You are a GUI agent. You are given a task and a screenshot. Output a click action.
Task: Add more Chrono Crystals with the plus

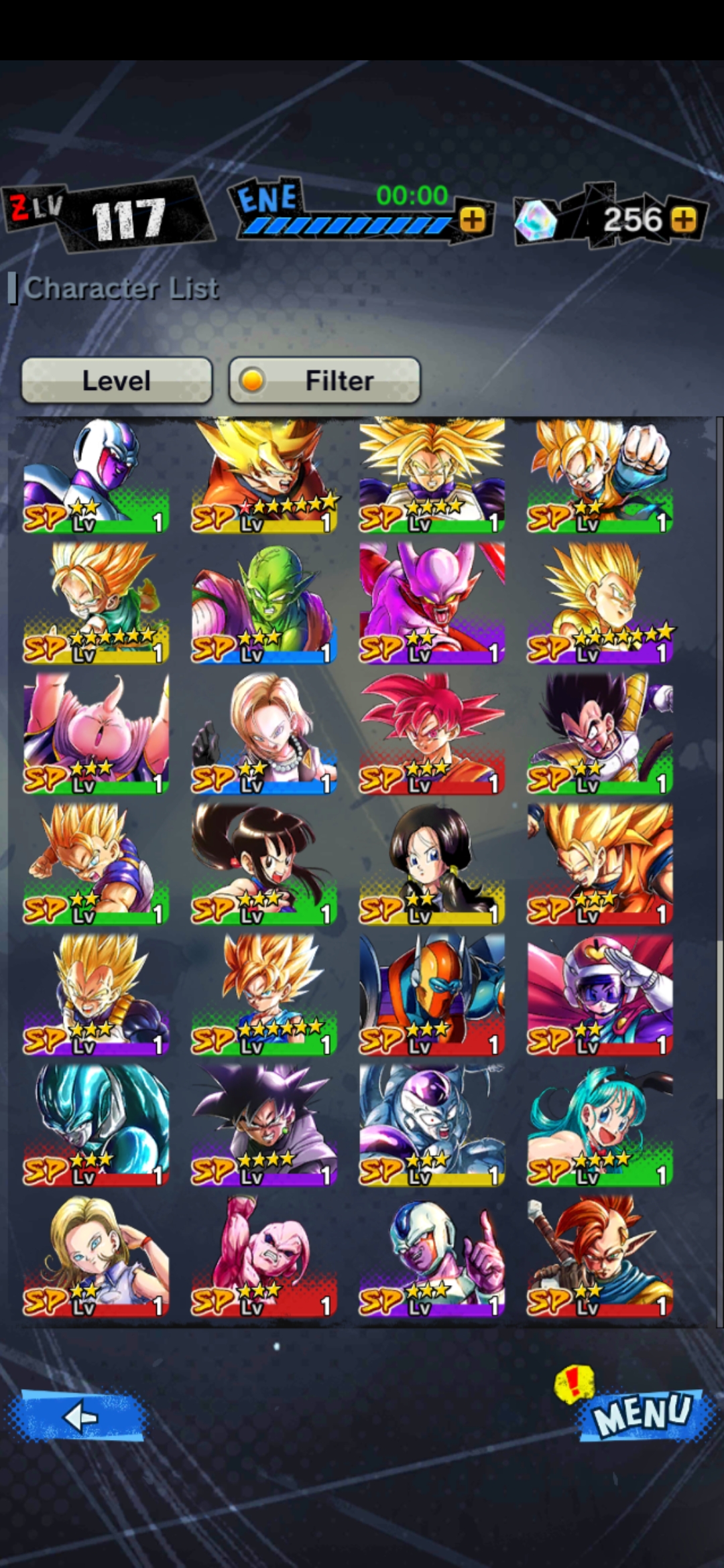[x=683, y=220]
